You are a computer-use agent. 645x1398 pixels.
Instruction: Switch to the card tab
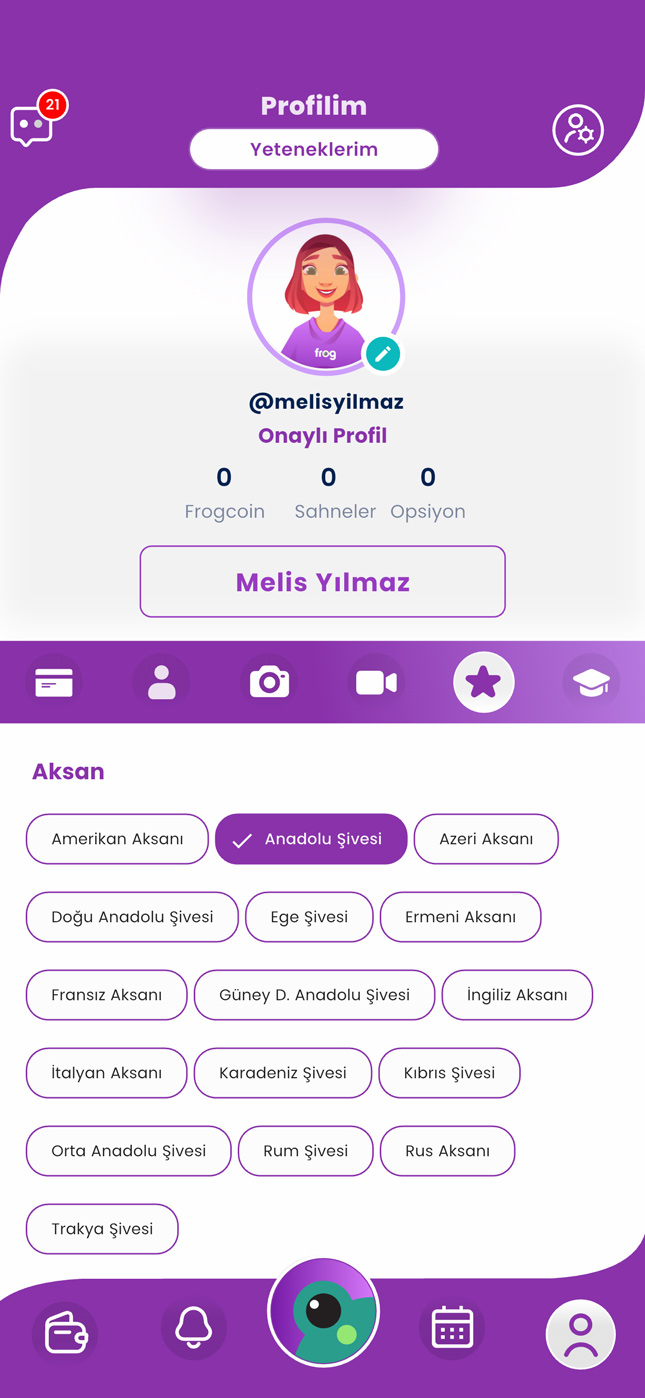[x=54, y=682]
